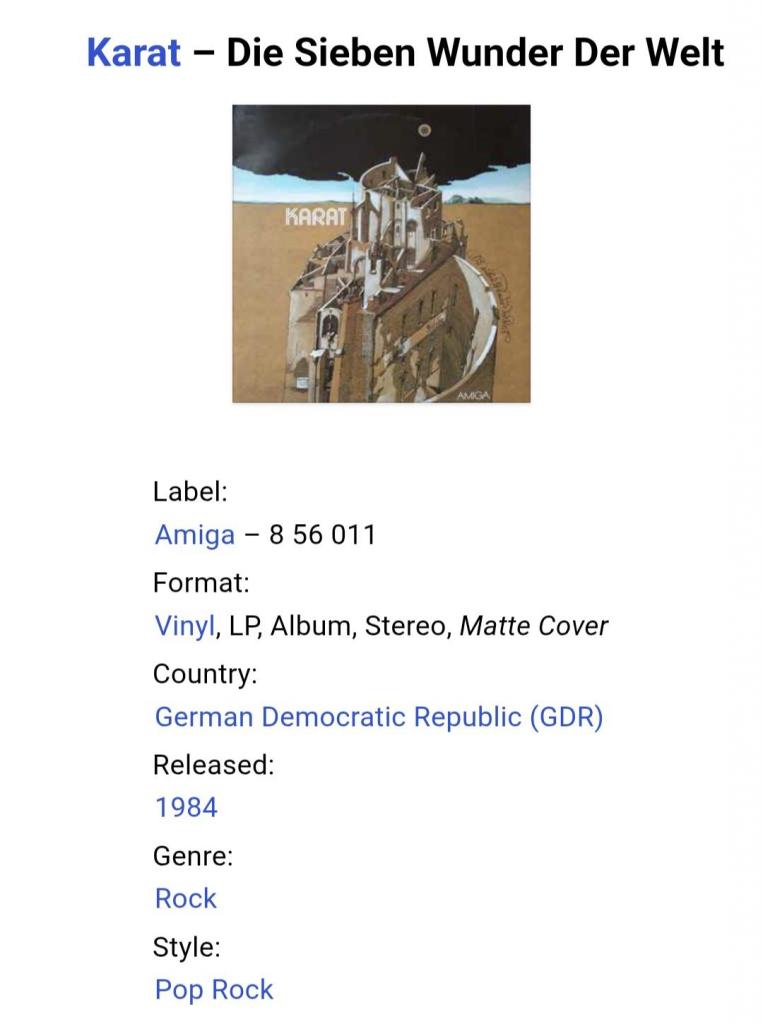Browse the Rock genre link
Viewport: 763px width, 1024px height.
[186, 898]
